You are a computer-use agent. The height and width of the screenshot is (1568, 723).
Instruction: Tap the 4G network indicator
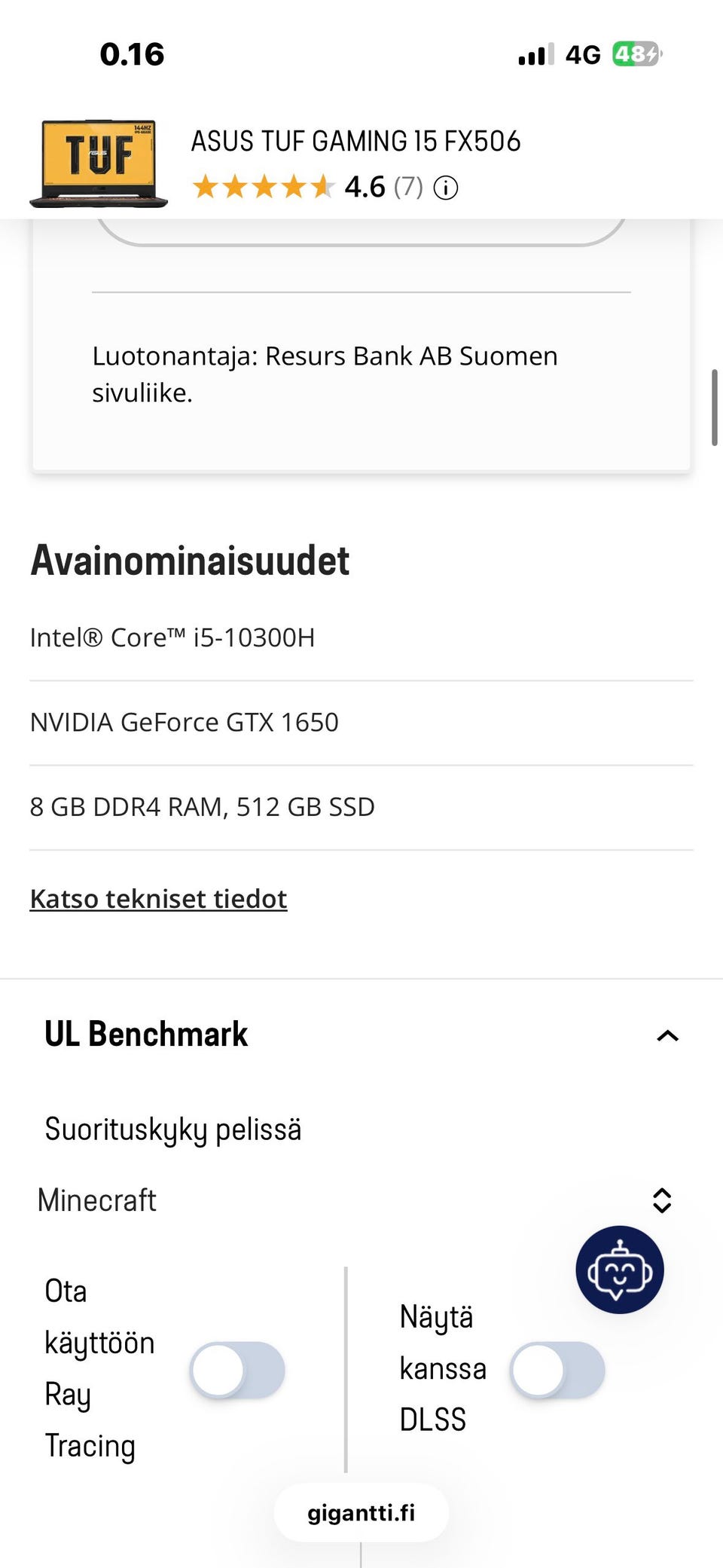point(584,53)
